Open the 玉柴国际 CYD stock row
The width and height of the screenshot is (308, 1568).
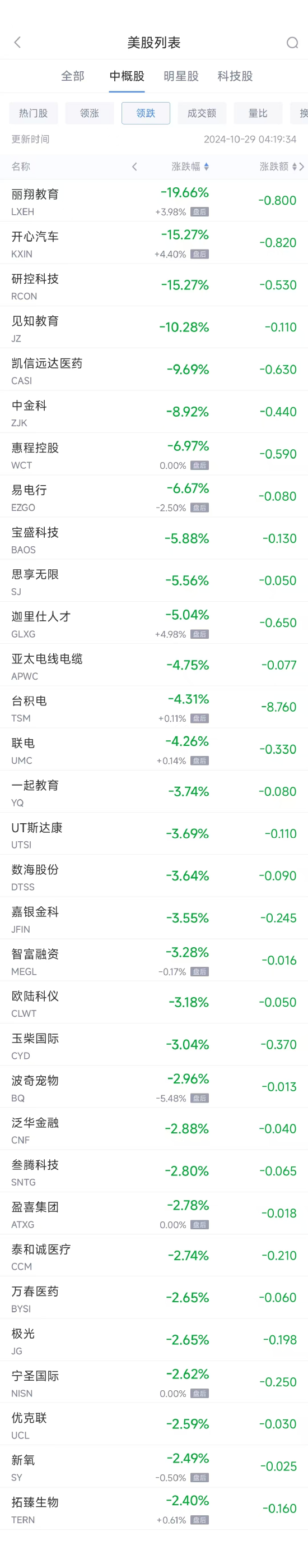pyautogui.click(x=153, y=1045)
